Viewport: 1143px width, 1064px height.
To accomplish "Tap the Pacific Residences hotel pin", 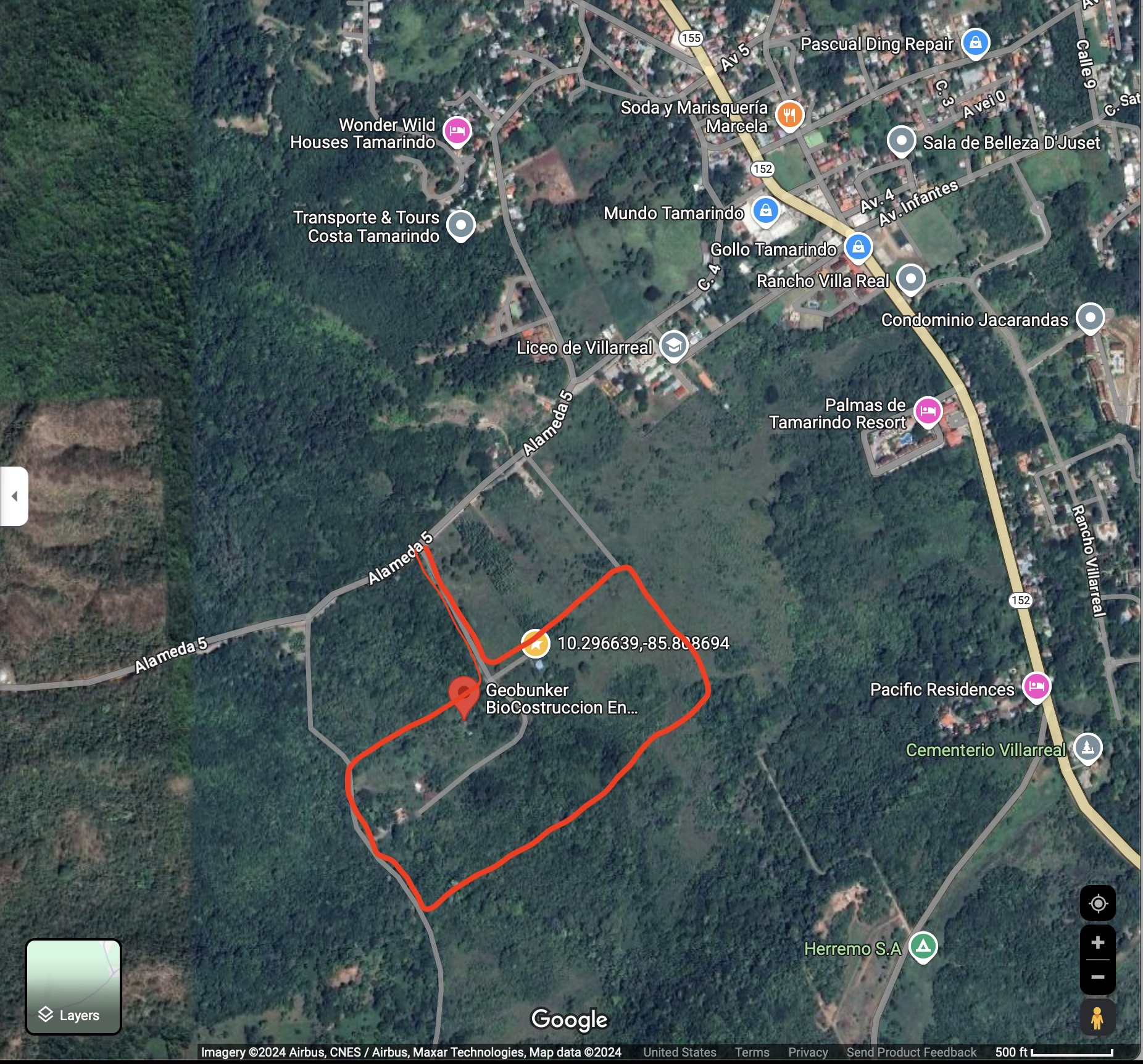I will click(1036, 687).
